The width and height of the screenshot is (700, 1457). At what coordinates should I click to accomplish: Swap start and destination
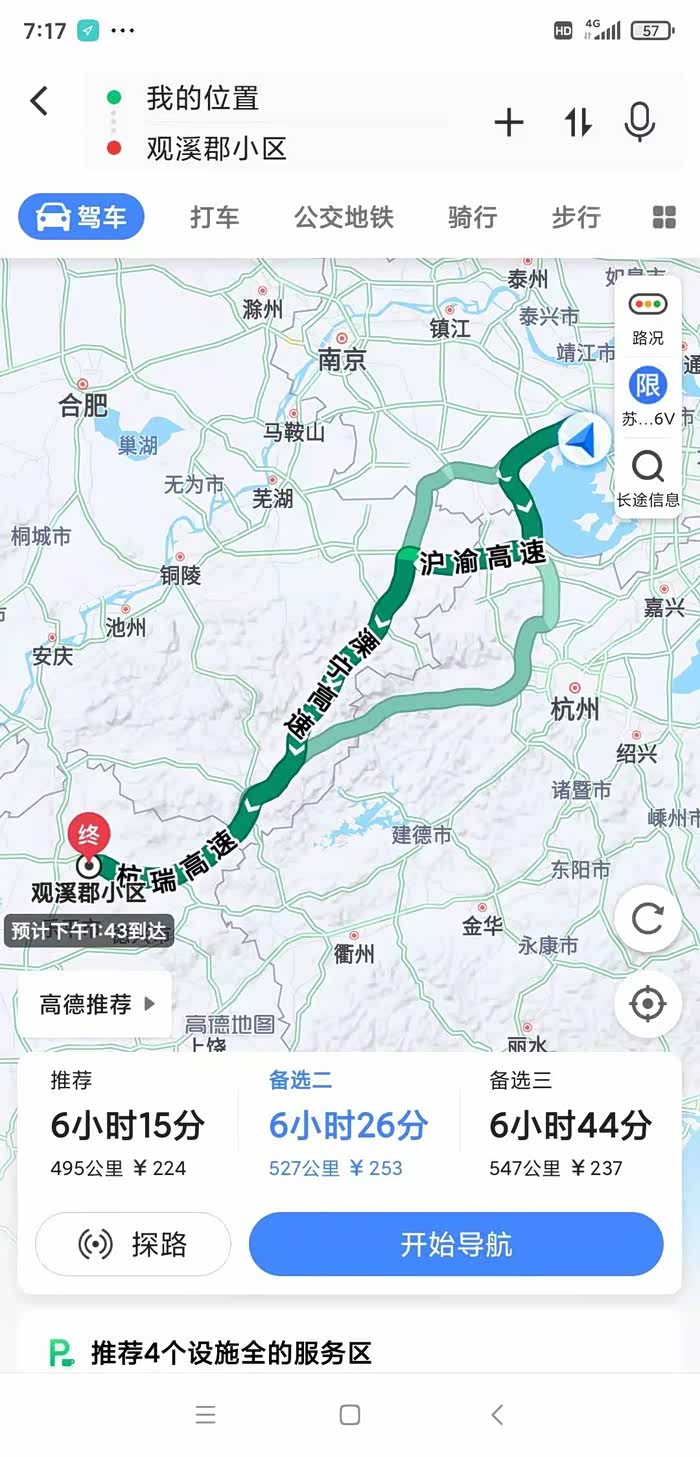coord(578,123)
